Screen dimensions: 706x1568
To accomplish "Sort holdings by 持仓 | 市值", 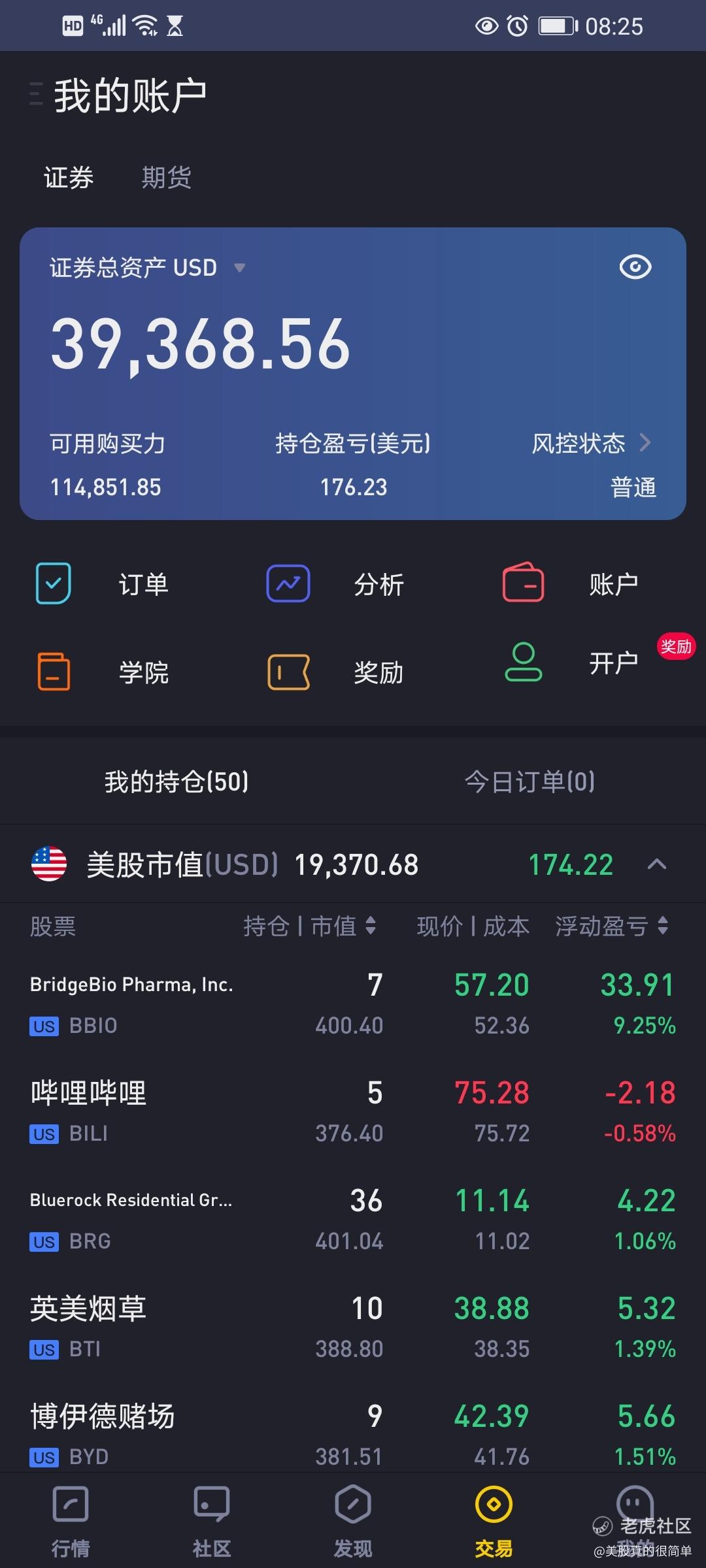I will pyautogui.click(x=310, y=926).
